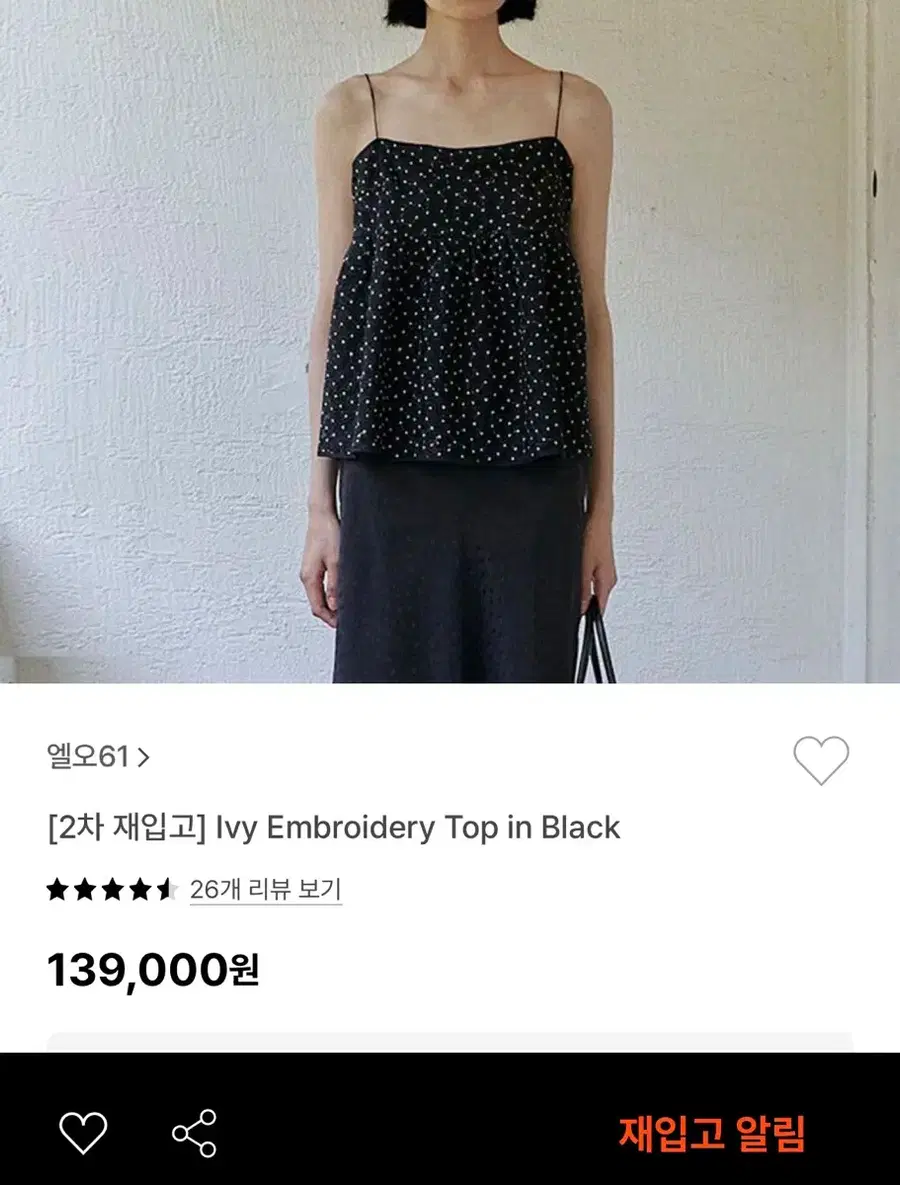
Task: Open the 엘오61 brand page
Action: (98, 757)
